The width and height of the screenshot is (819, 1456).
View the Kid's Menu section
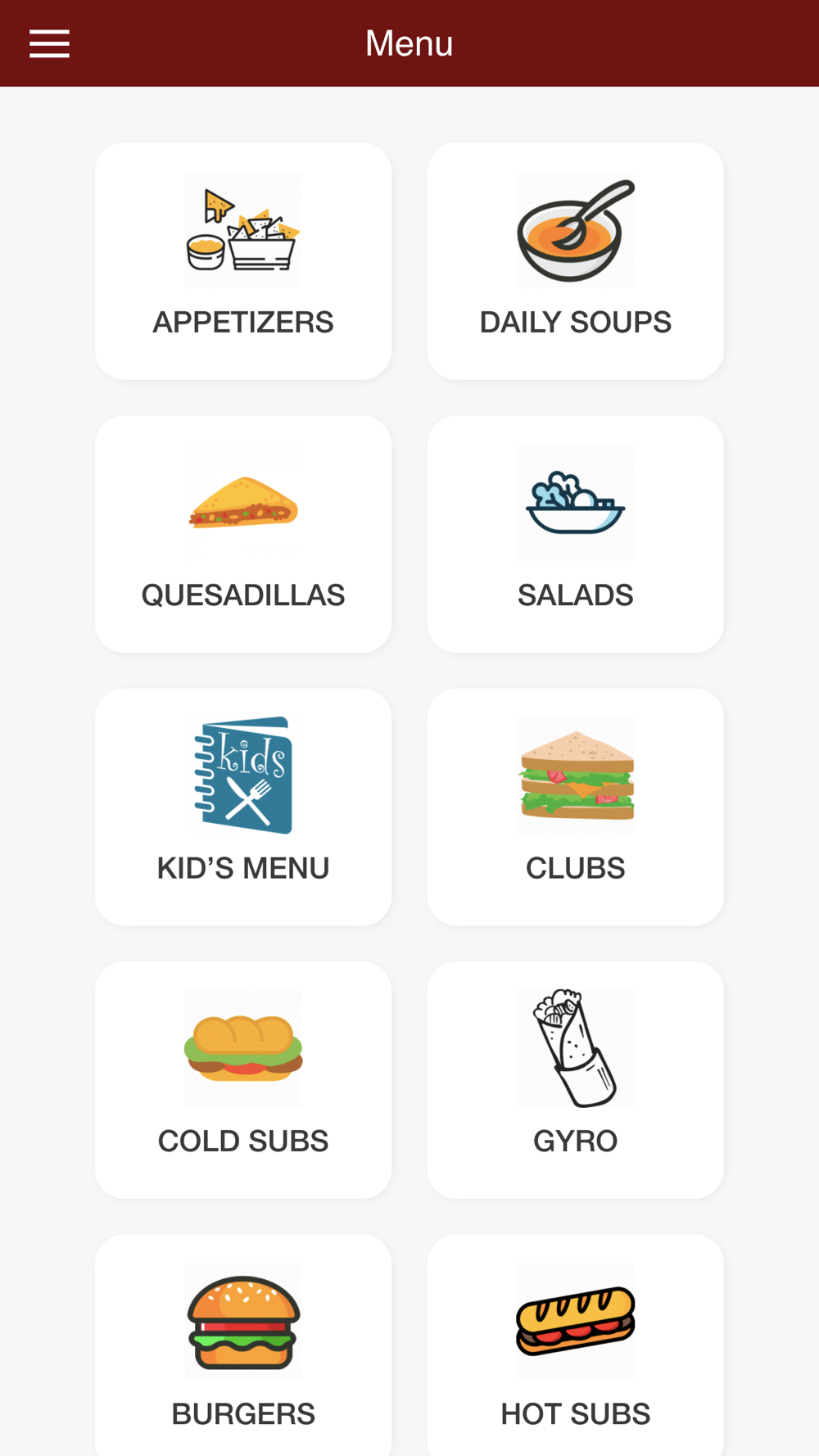tap(243, 807)
